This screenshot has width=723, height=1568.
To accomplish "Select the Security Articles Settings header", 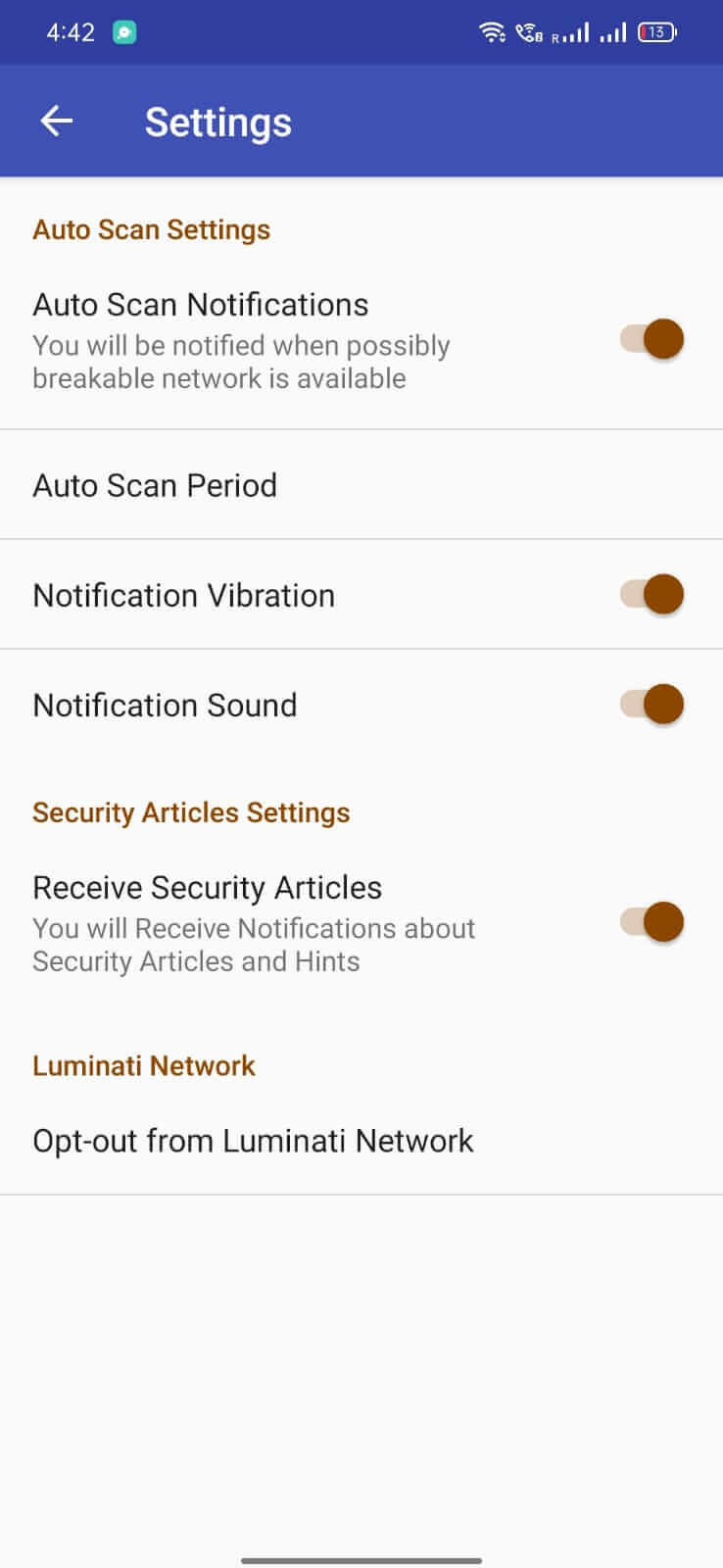I will click(x=191, y=811).
